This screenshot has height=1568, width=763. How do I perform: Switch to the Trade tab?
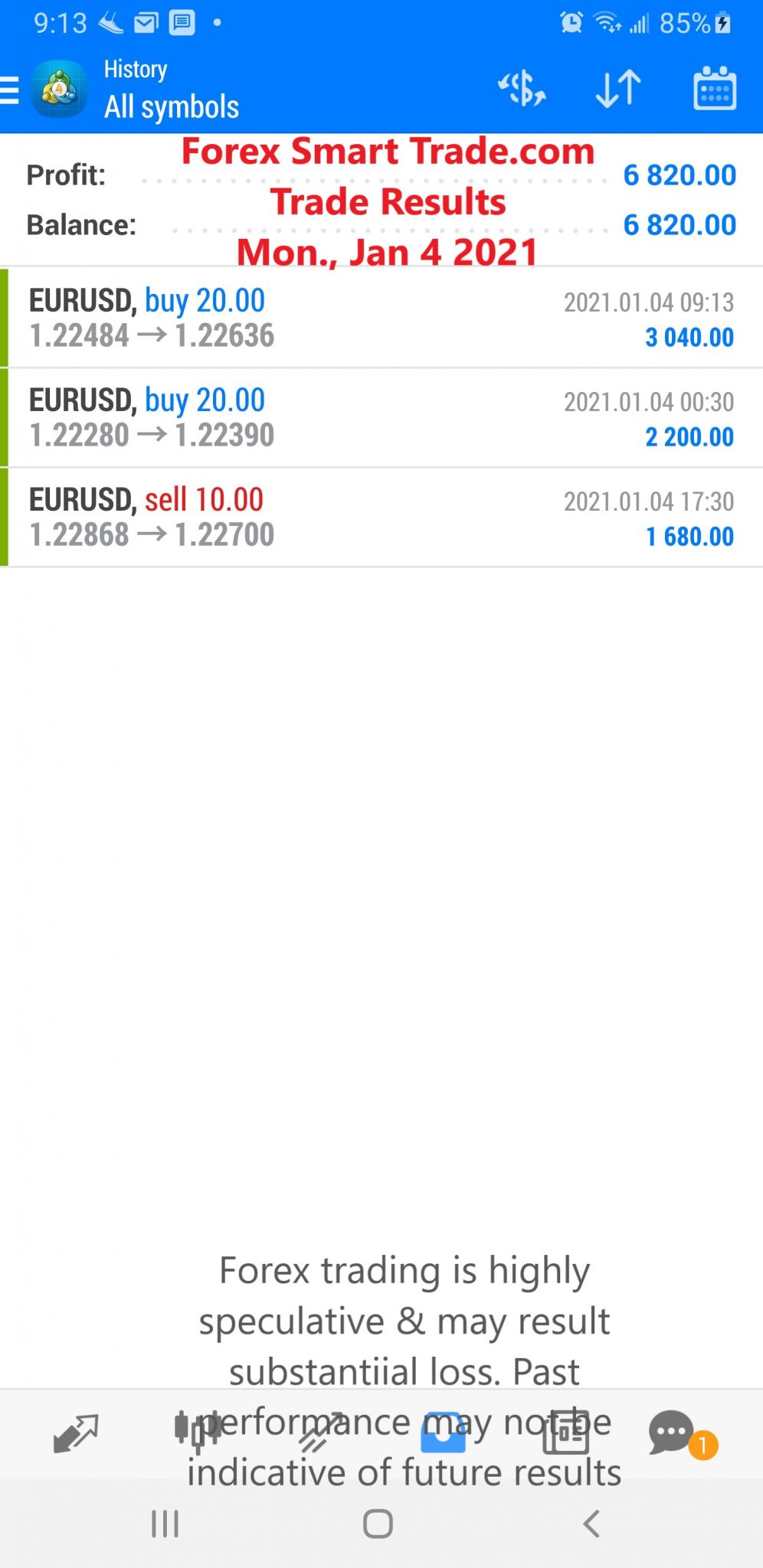pos(315,1432)
